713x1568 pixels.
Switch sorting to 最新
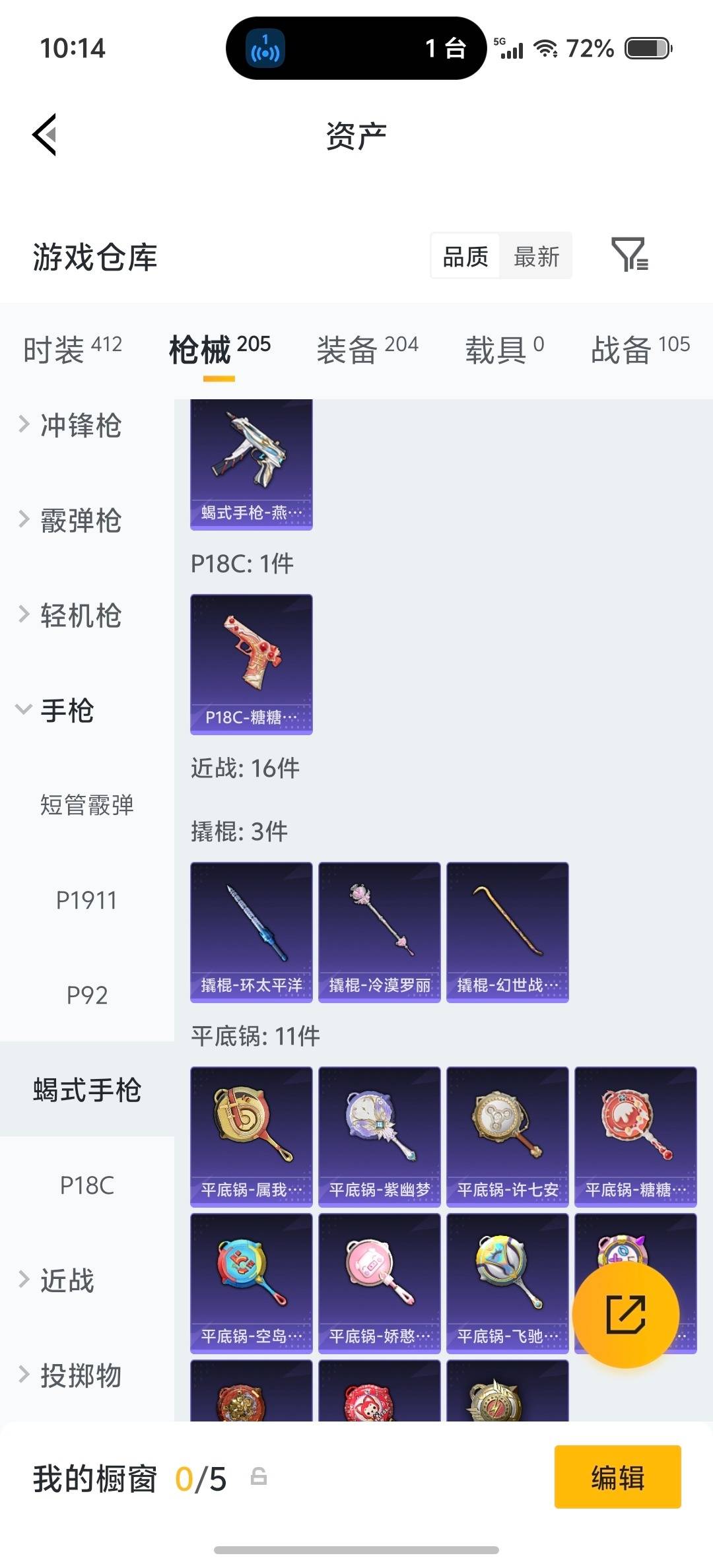coord(537,256)
